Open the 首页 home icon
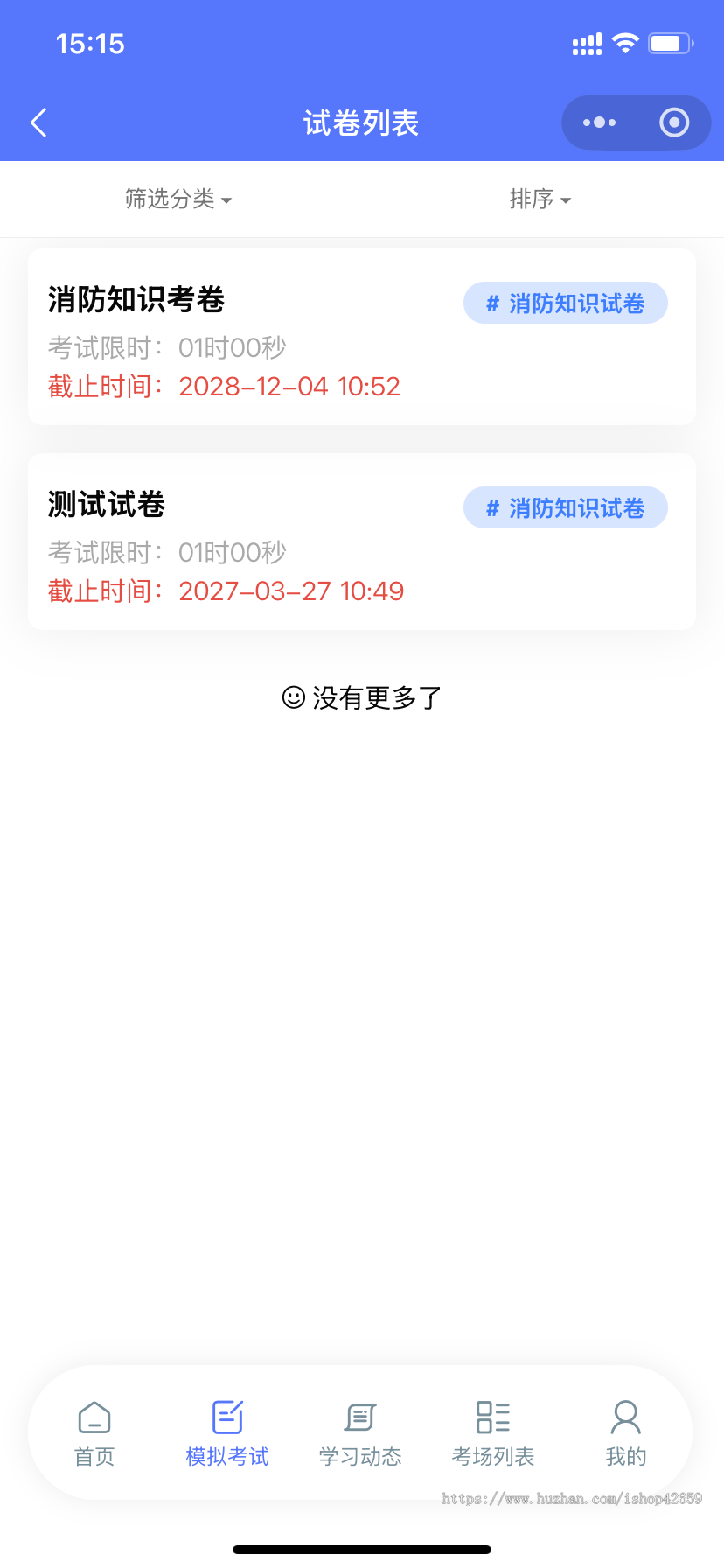Viewport: 724px width, 1568px height. tap(94, 1417)
